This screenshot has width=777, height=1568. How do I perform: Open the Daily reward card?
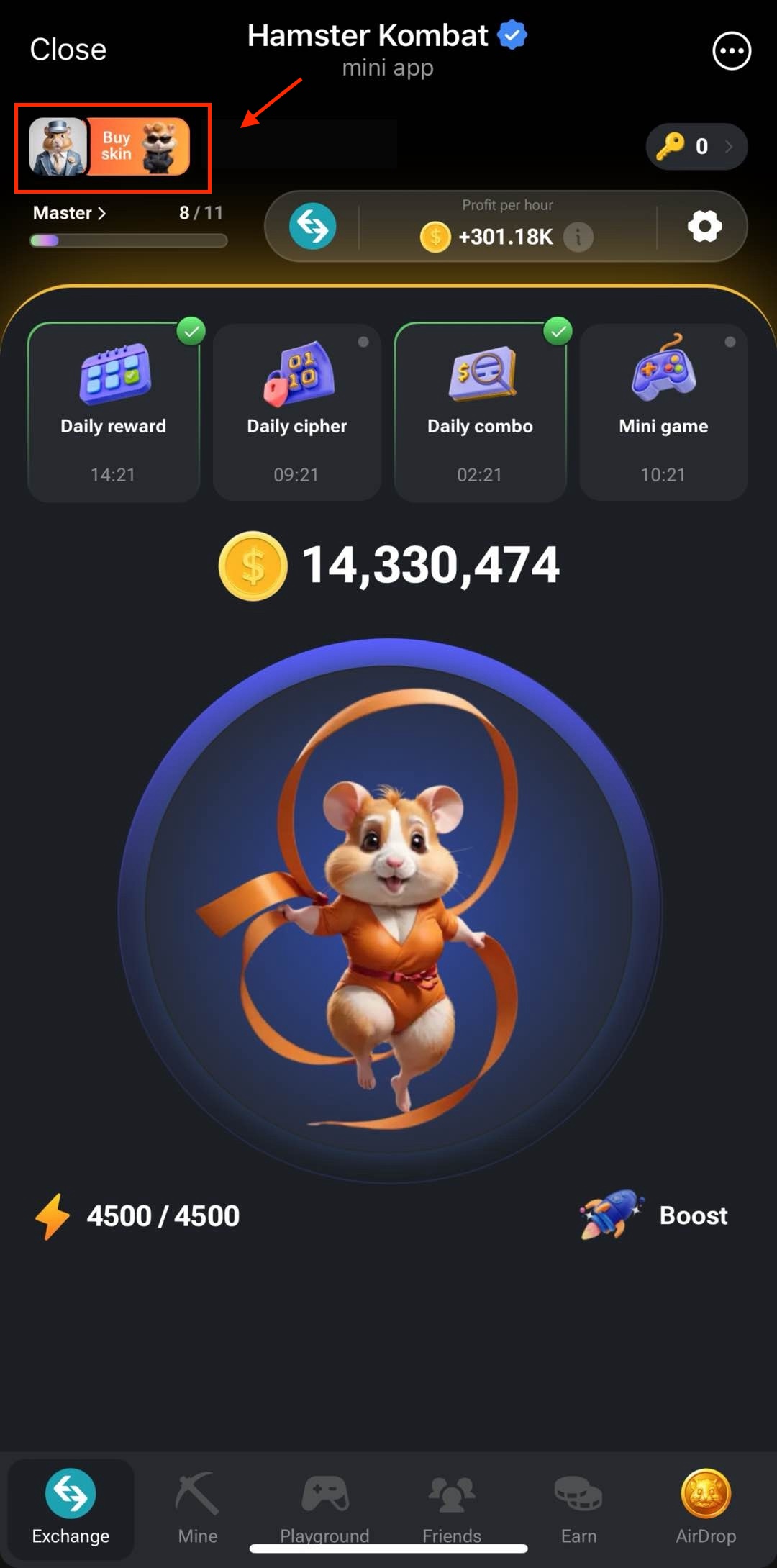[113, 412]
